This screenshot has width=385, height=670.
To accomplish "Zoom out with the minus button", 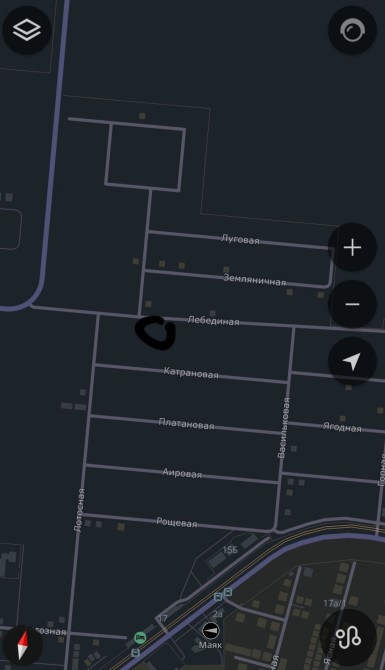I will coord(352,304).
